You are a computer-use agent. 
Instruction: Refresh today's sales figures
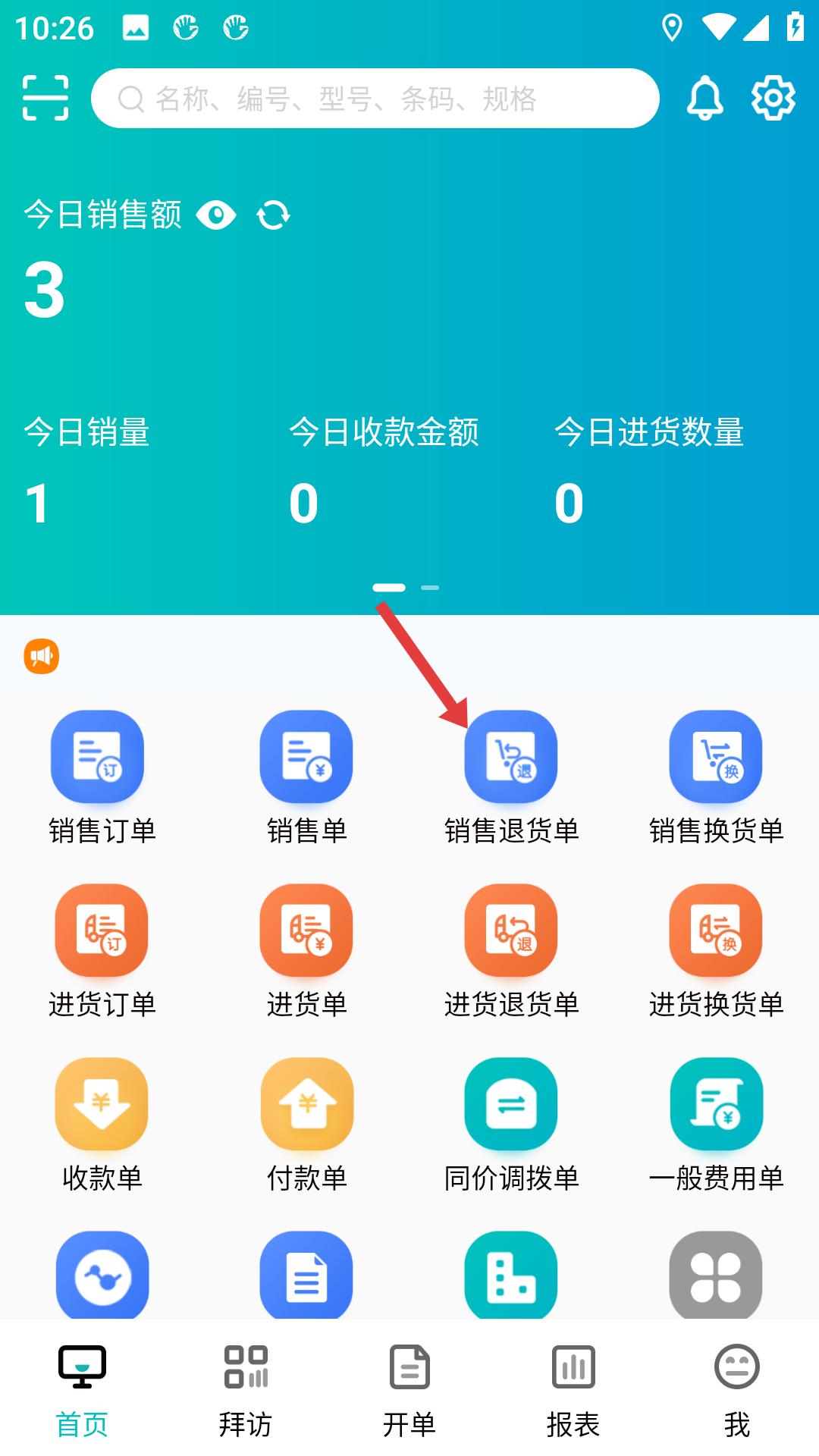click(x=273, y=215)
